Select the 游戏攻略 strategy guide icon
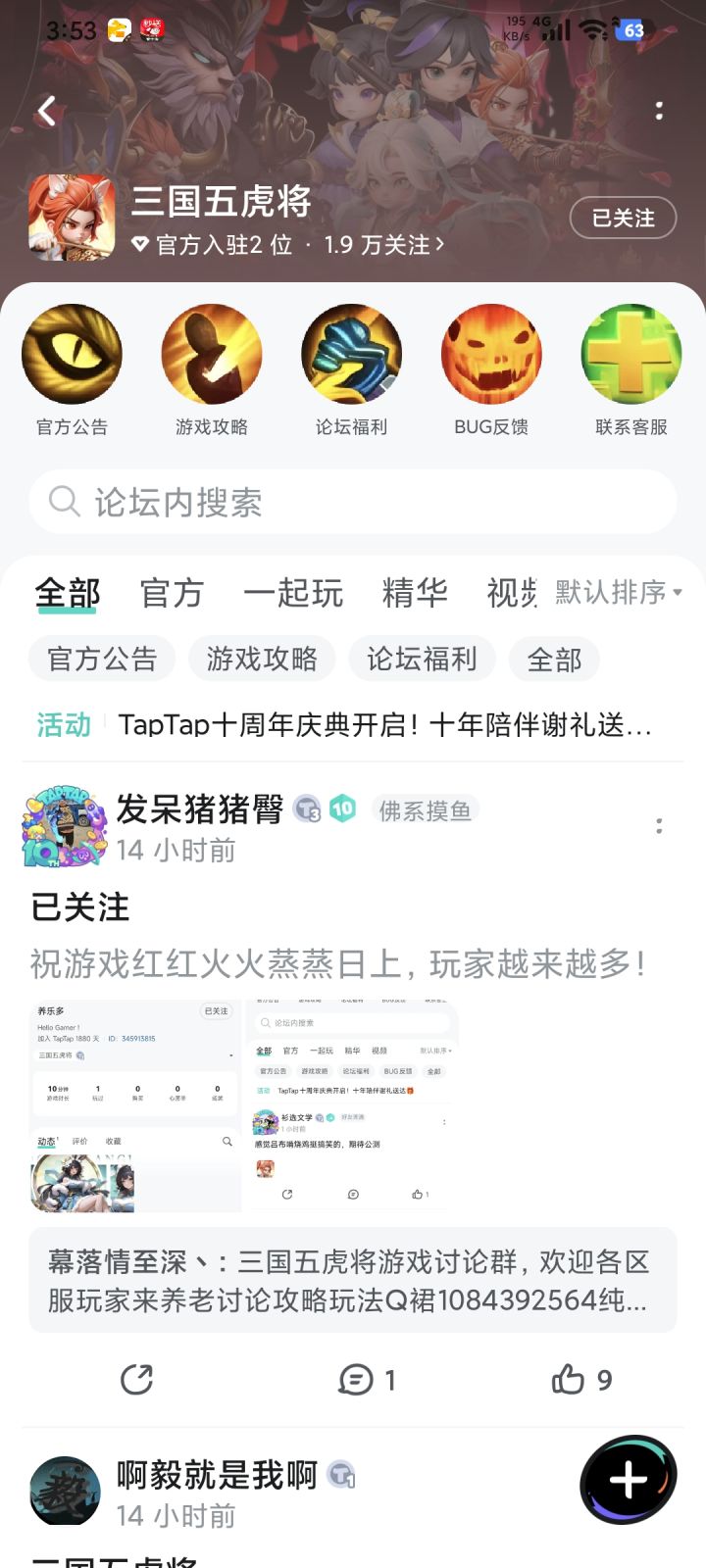The height and width of the screenshot is (1568, 706). (x=212, y=359)
